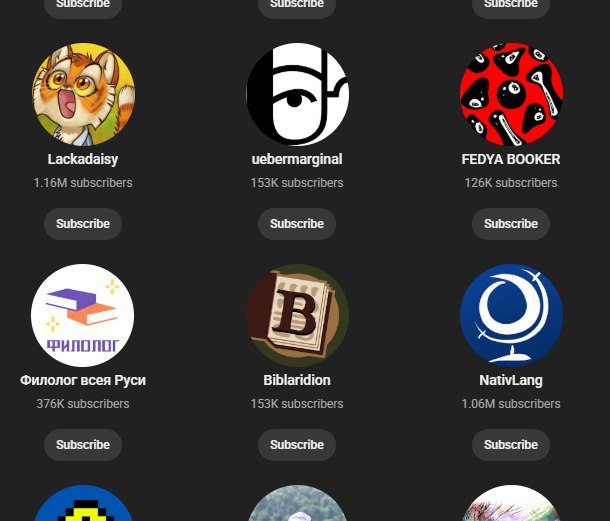
Task: Open the Lackadaisy channel avatar
Action: 83,94
